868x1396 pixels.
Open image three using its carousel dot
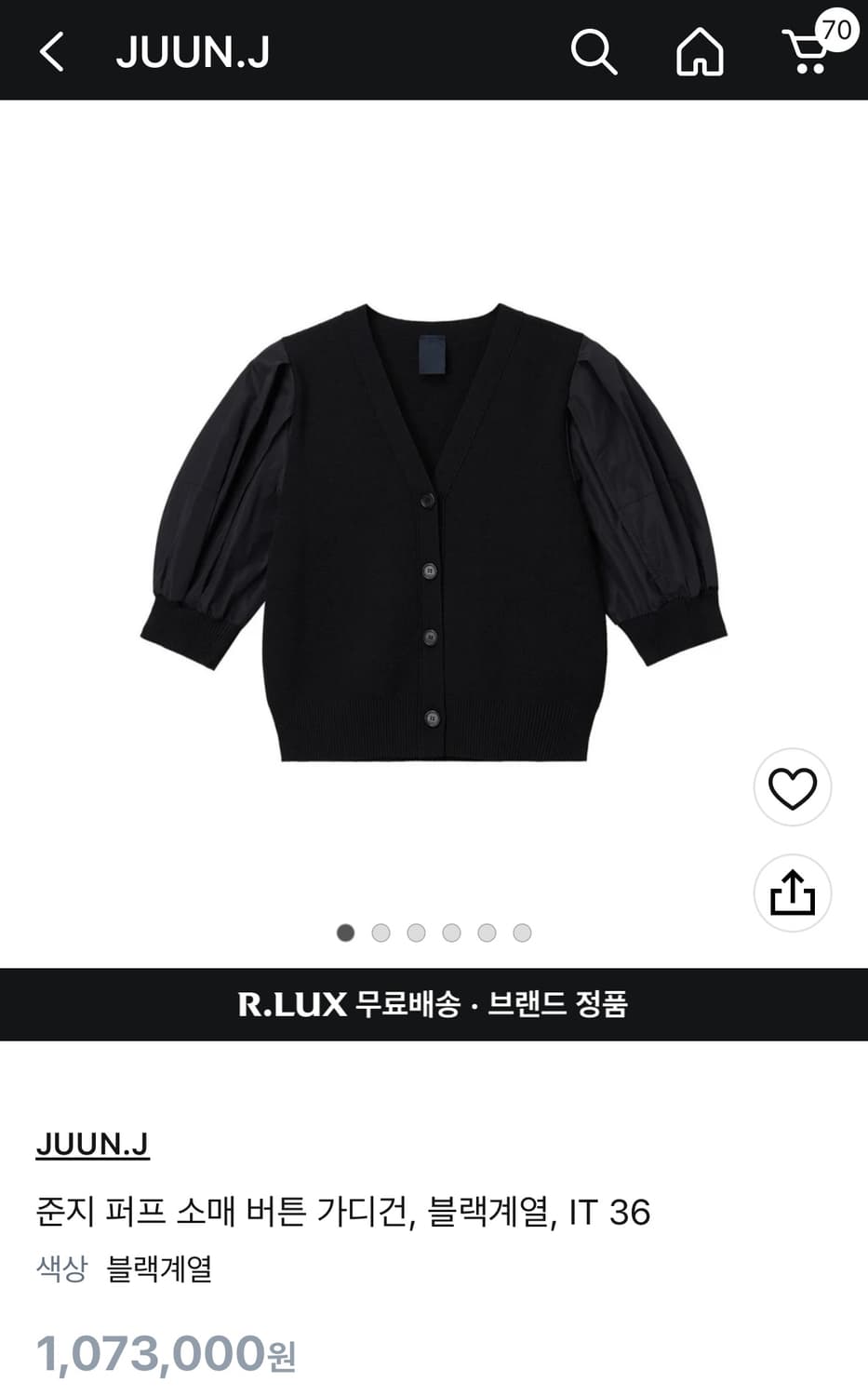[416, 932]
